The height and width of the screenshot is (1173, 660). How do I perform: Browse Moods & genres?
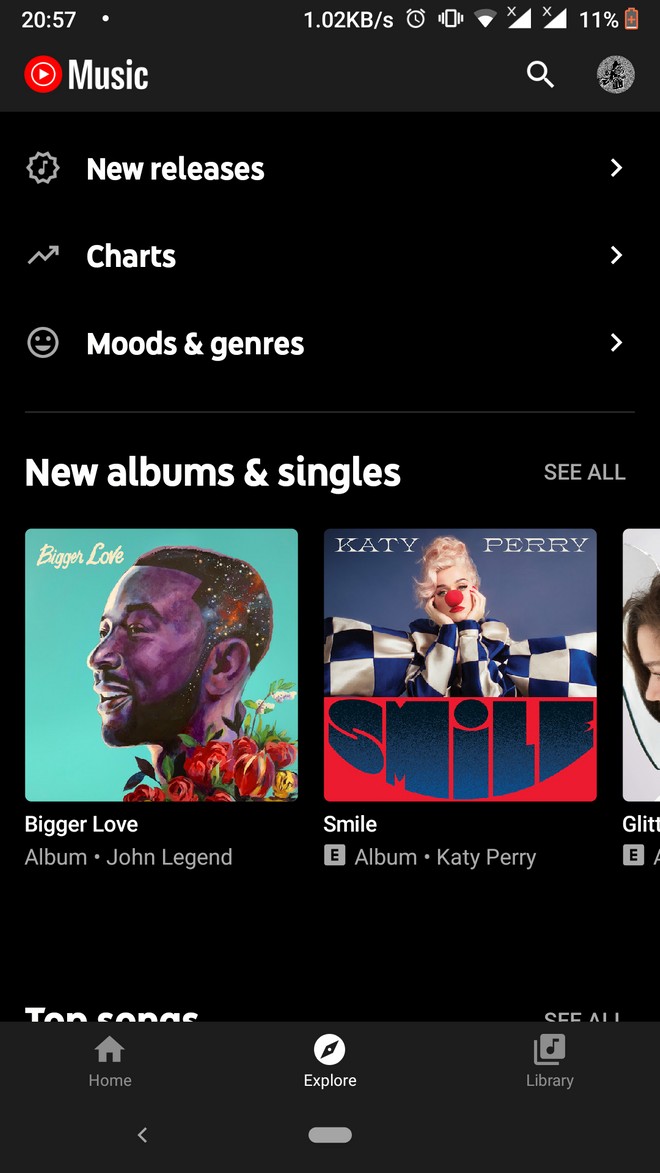(330, 343)
